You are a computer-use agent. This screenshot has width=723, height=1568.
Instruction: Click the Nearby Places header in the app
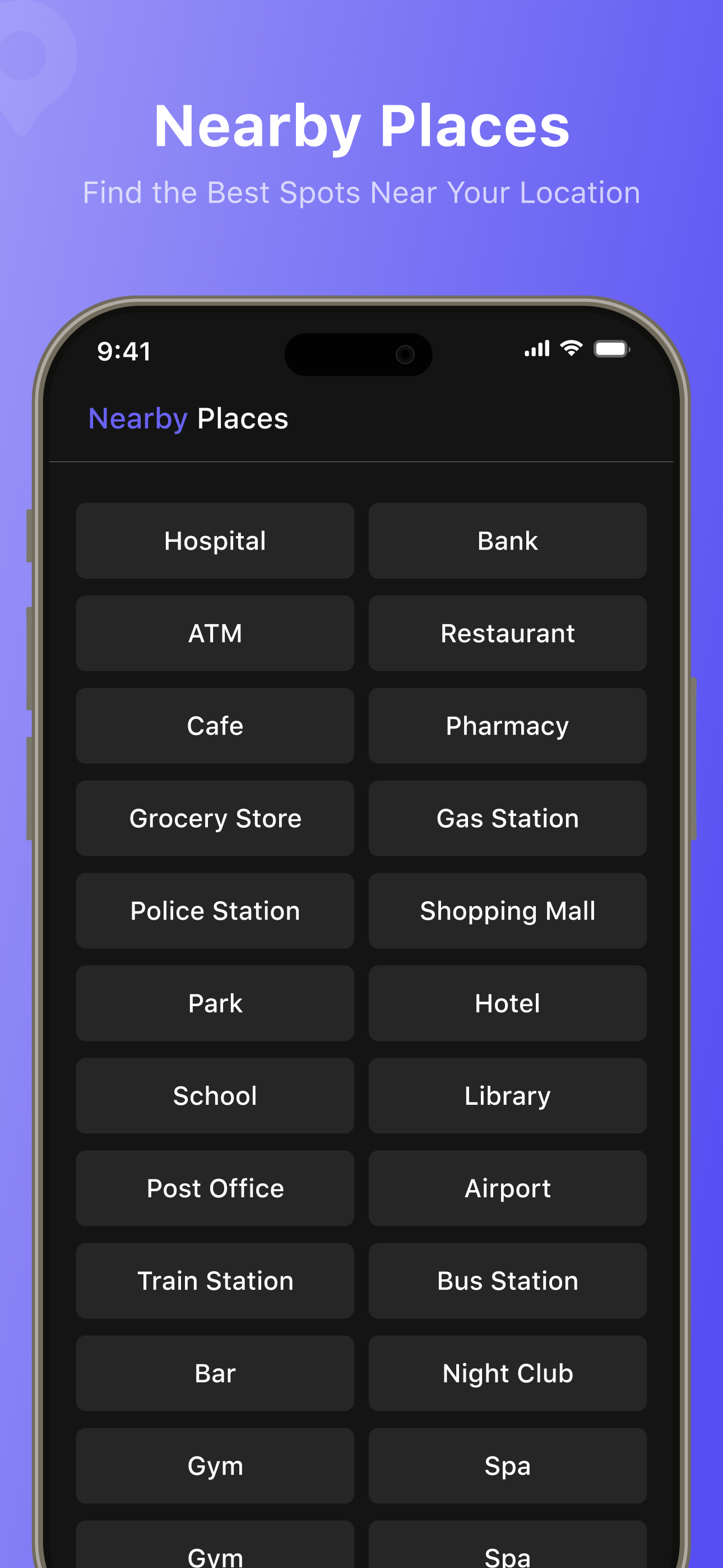pos(188,418)
